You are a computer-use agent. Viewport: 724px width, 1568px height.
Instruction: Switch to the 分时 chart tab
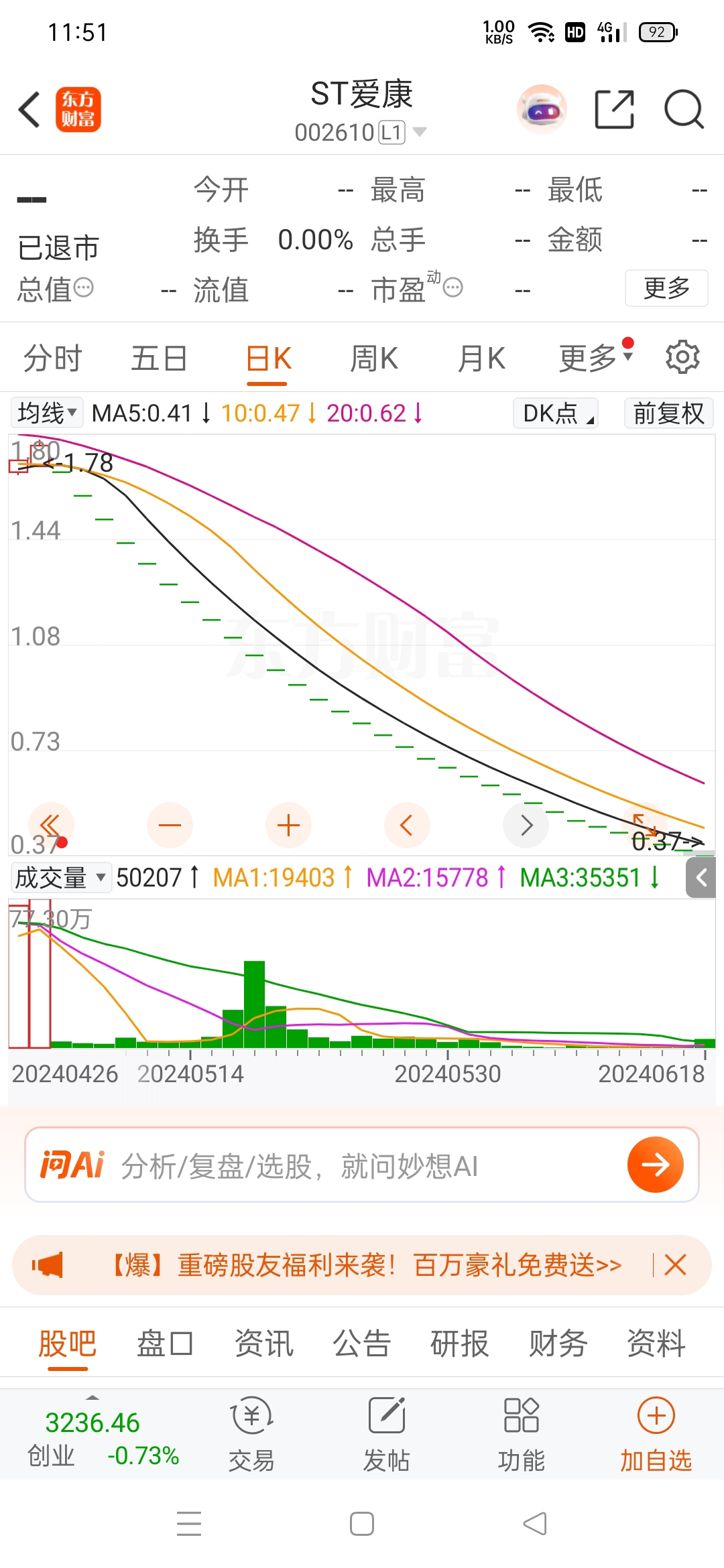tap(52, 358)
